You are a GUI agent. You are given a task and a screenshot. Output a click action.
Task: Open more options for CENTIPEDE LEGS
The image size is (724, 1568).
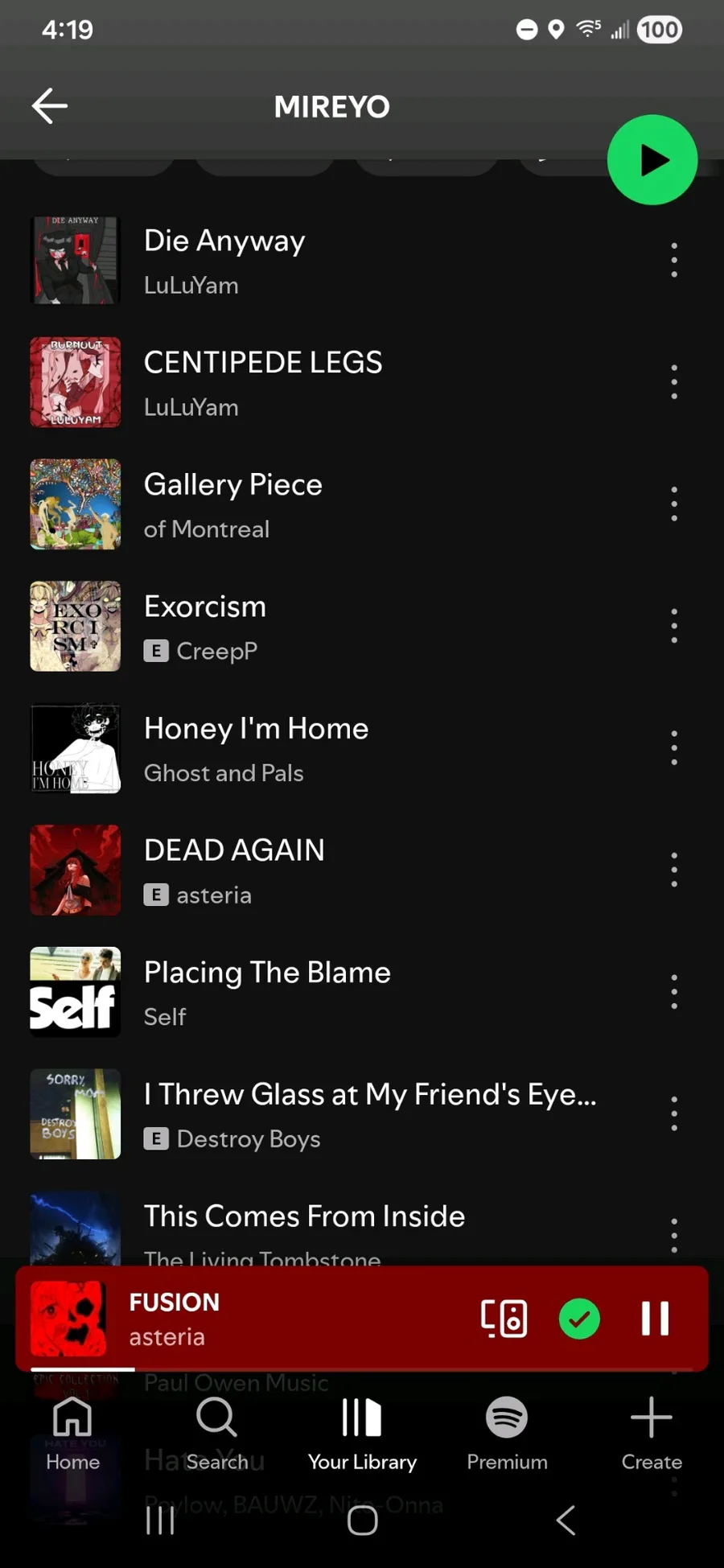(674, 382)
